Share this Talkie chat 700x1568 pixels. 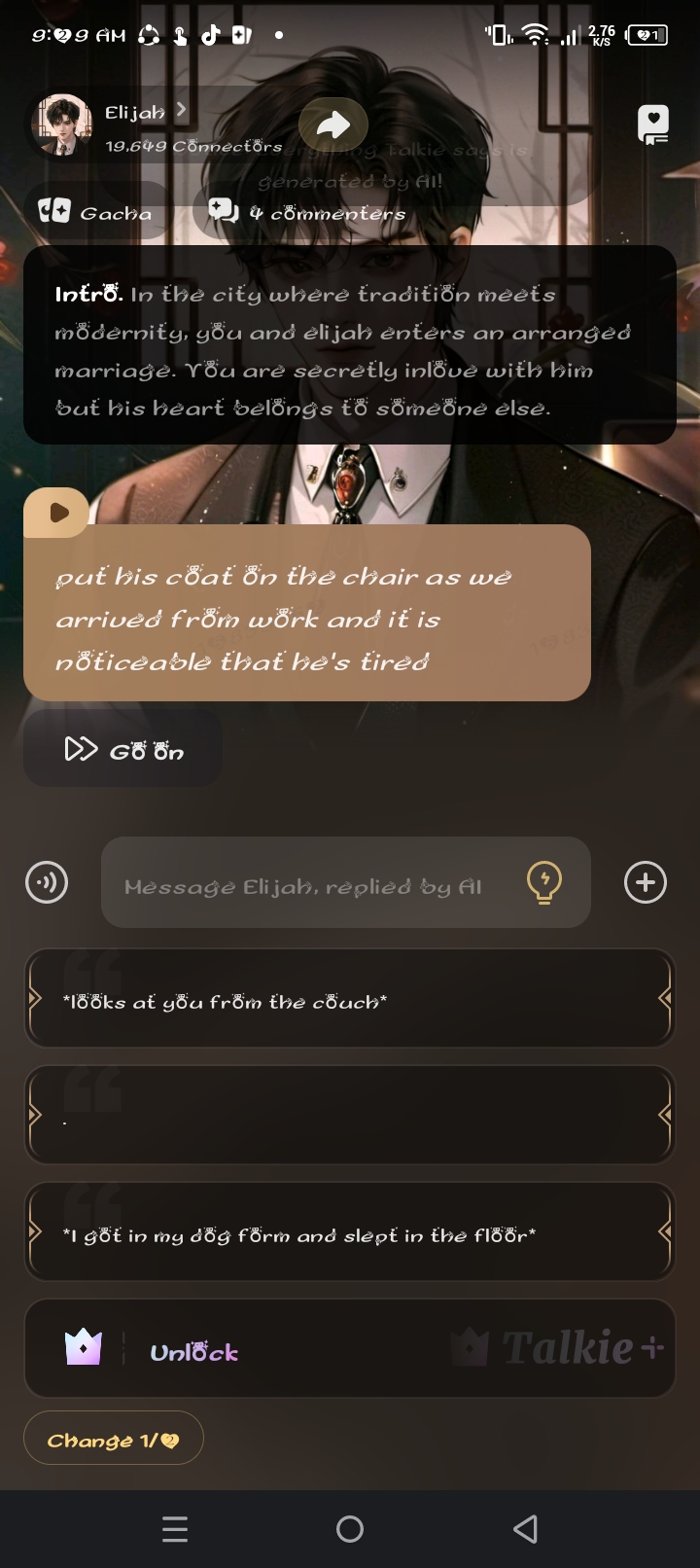pos(333,125)
